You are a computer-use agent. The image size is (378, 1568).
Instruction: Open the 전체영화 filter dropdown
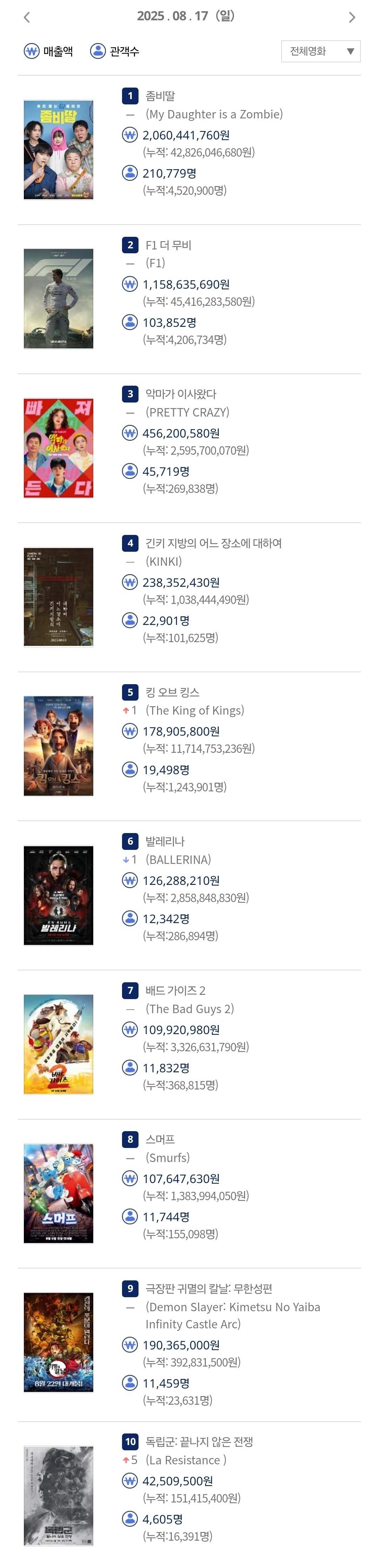coord(321,51)
